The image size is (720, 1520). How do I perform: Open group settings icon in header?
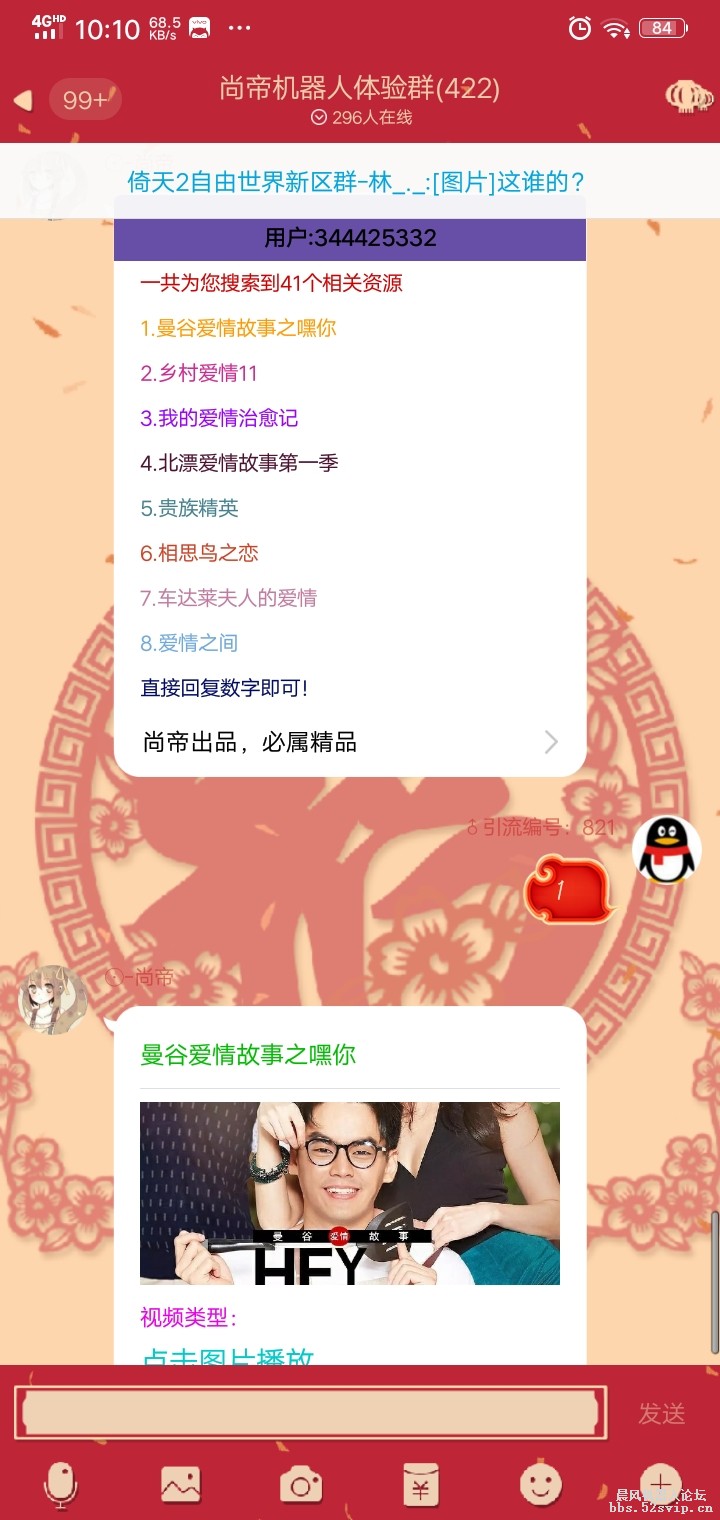[x=688, y=97]
